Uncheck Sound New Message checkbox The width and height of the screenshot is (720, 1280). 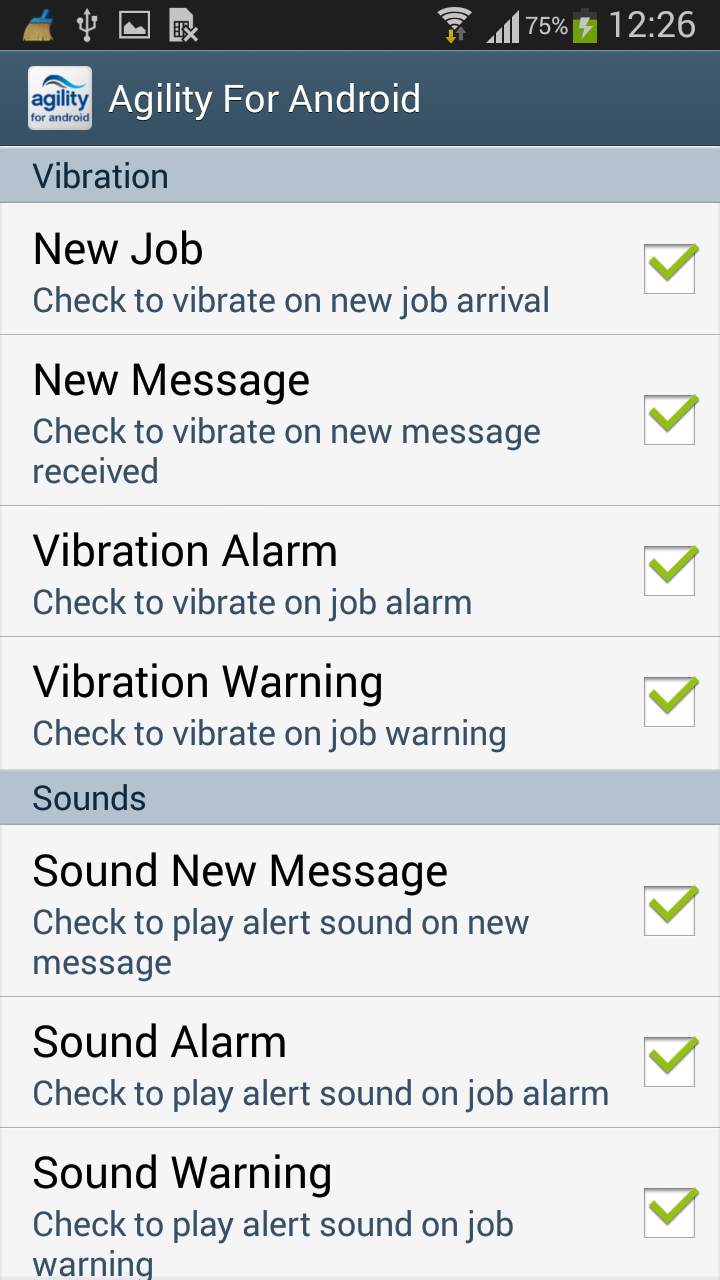click(x=669, y=911)
